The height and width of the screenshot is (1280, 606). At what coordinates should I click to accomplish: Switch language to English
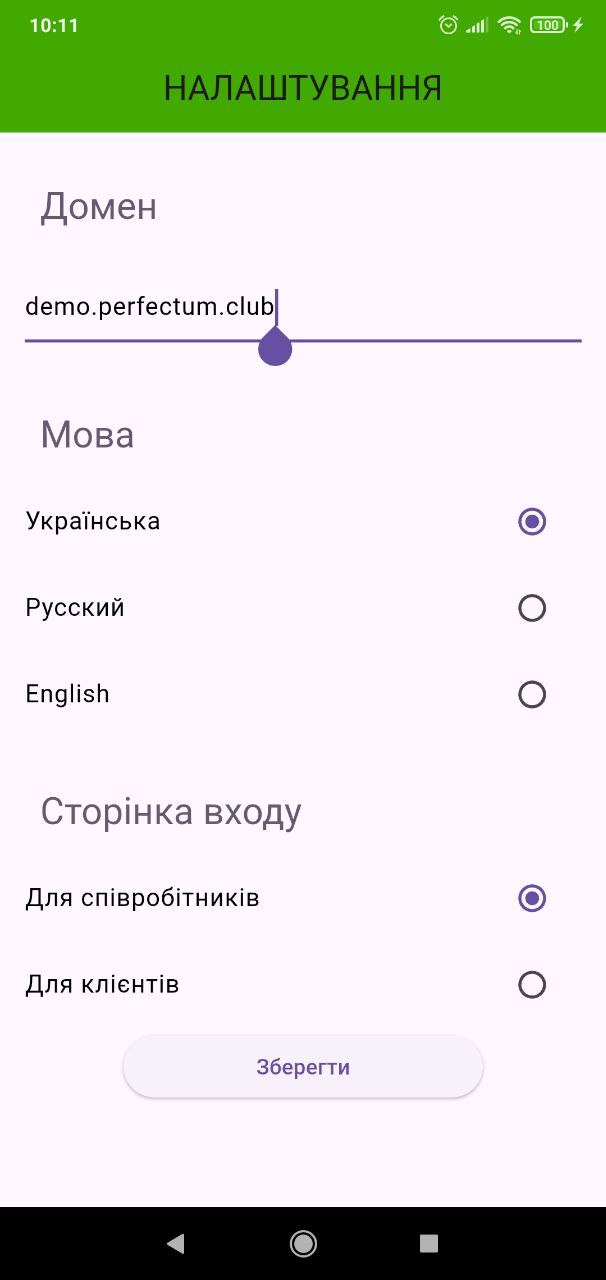tap(531, 695)
